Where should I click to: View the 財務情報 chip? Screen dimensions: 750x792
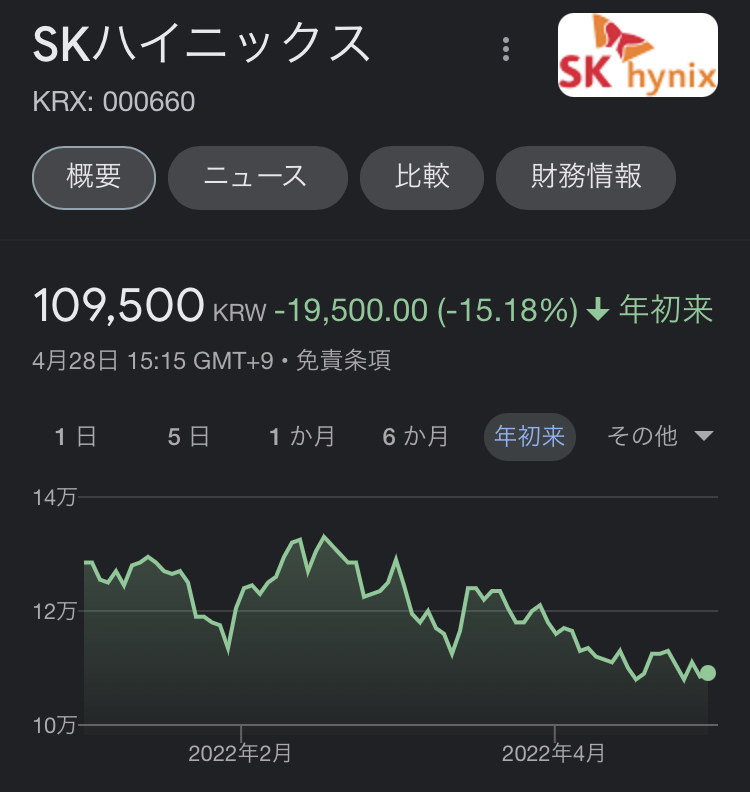coord(585,178)
